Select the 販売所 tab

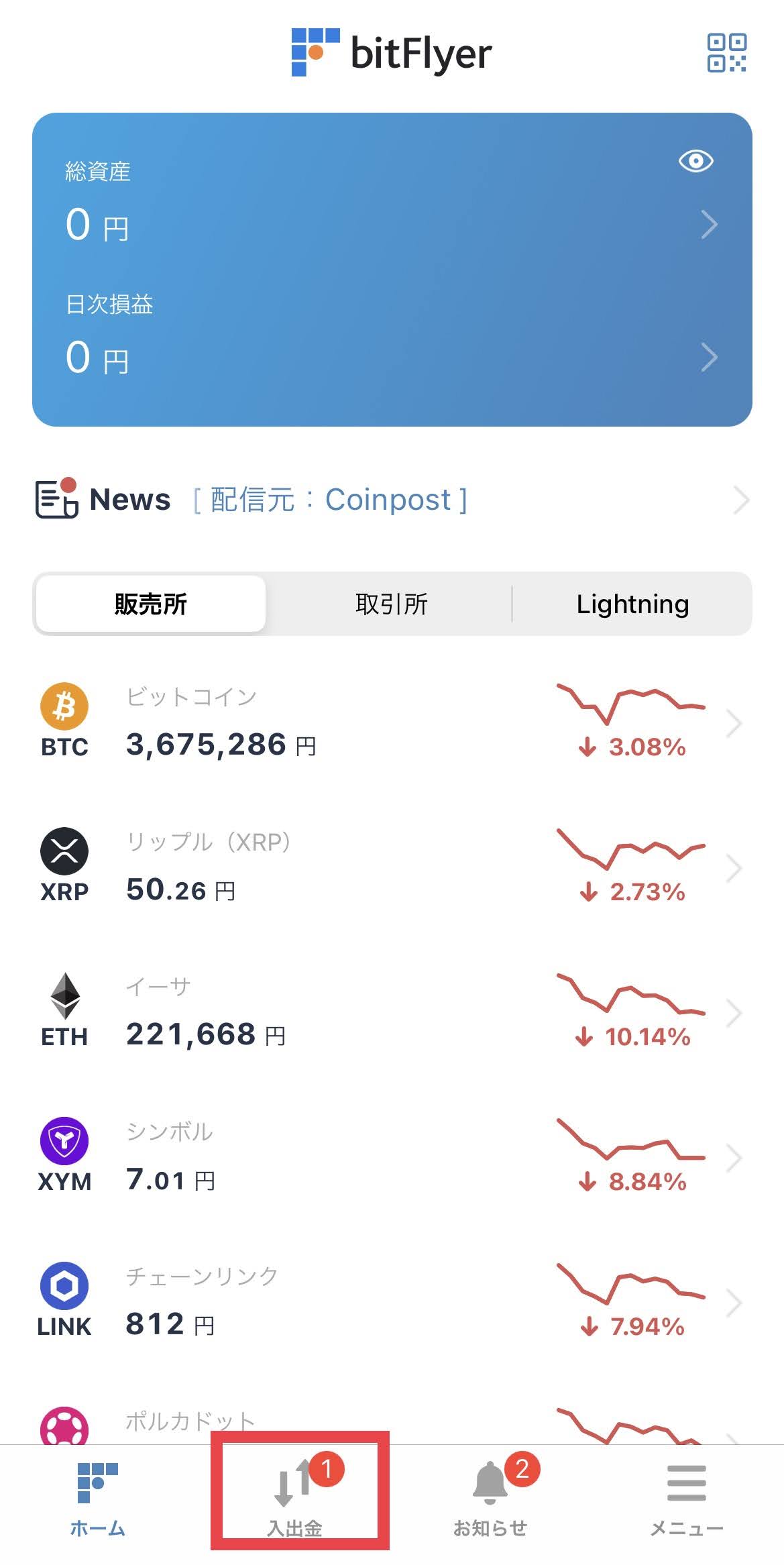(x=151, y=604)
